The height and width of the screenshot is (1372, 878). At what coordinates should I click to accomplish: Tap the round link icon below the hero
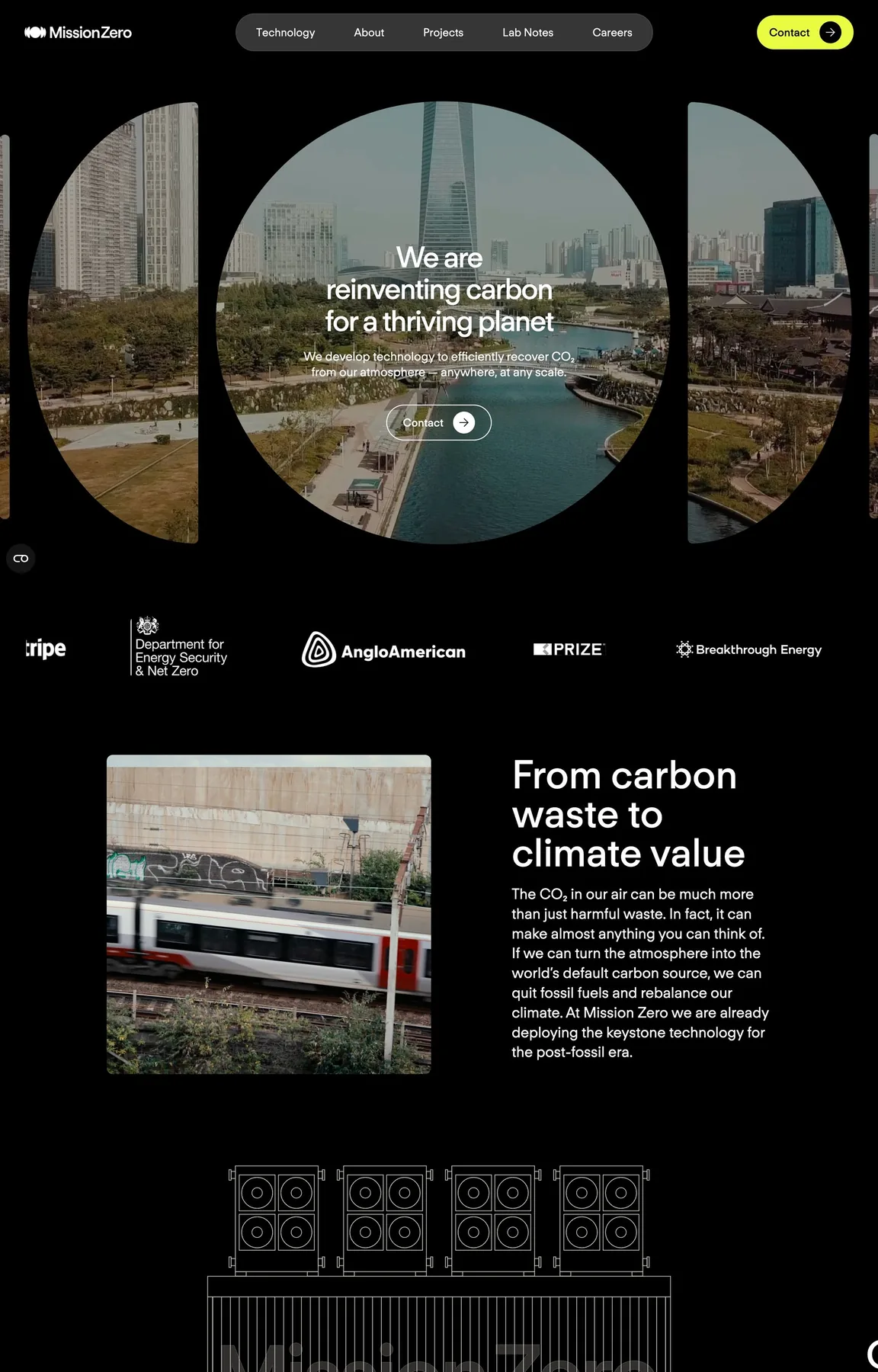21,559
